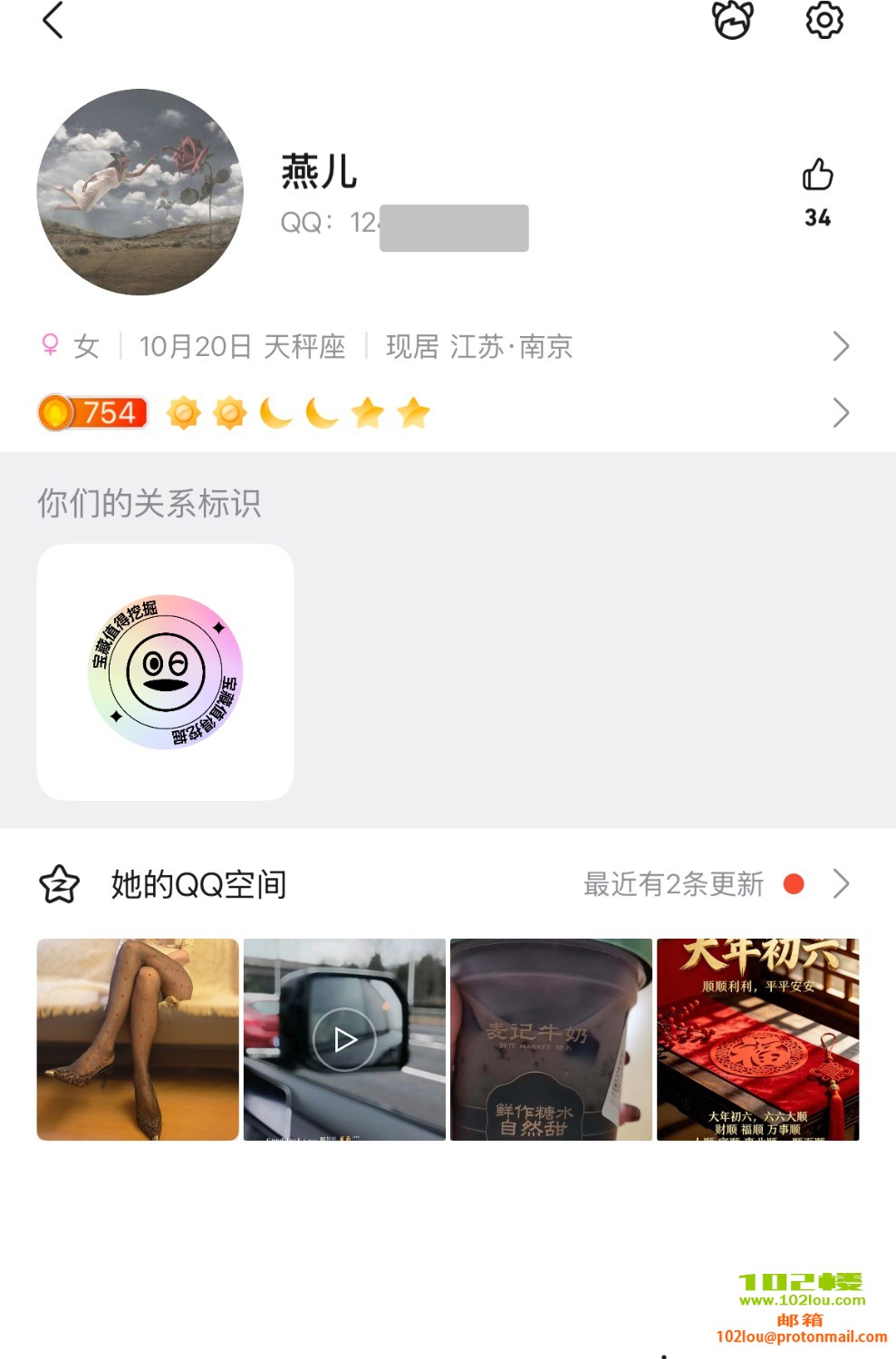The height and width of the screenshot is (1359, 896).
Task: Open the 麦记牛奶 cup photo
Action: pyautogui.click(x=551, y=1039)
